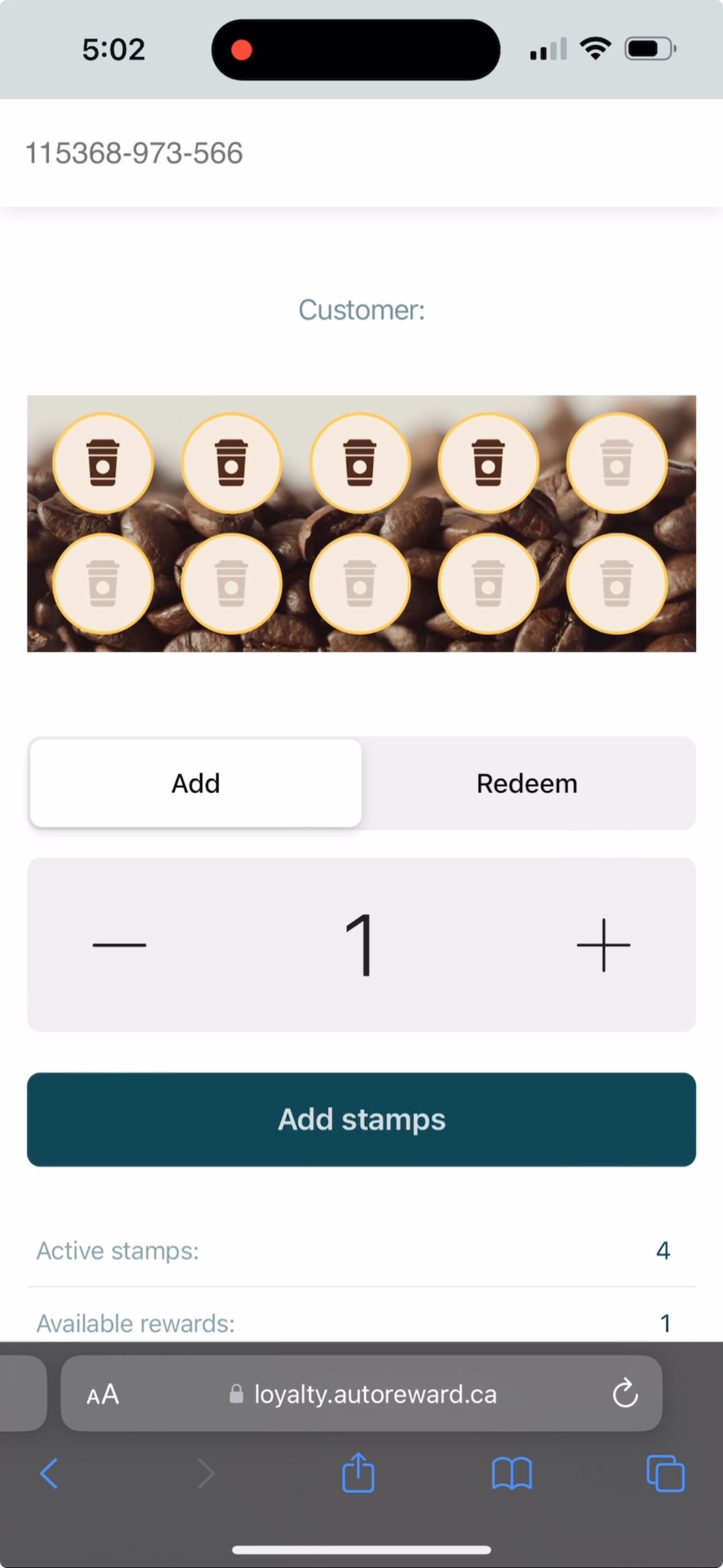Go back to the previous page
Screen dimensions: 723x1568
point(49,1474)
